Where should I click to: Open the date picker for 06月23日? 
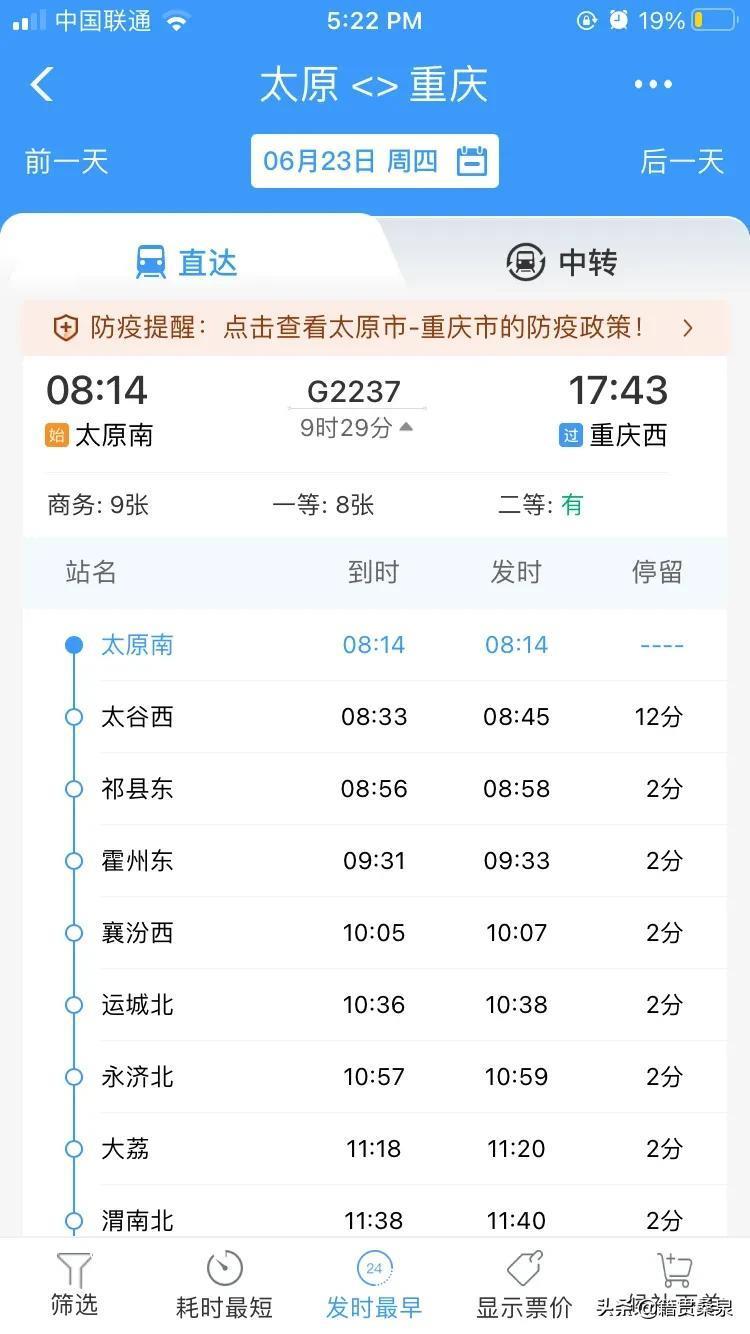pos(374,161)
